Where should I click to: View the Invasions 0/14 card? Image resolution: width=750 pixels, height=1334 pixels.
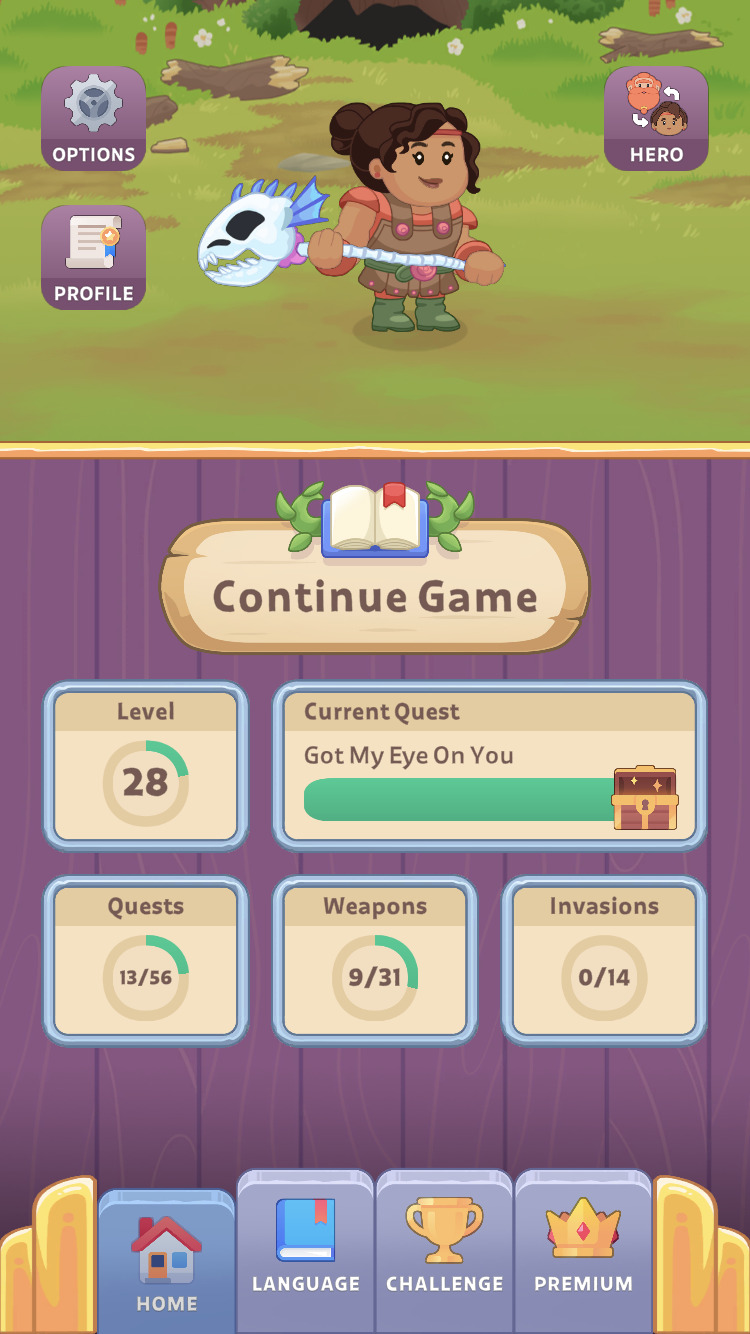[x=604, y=961]
